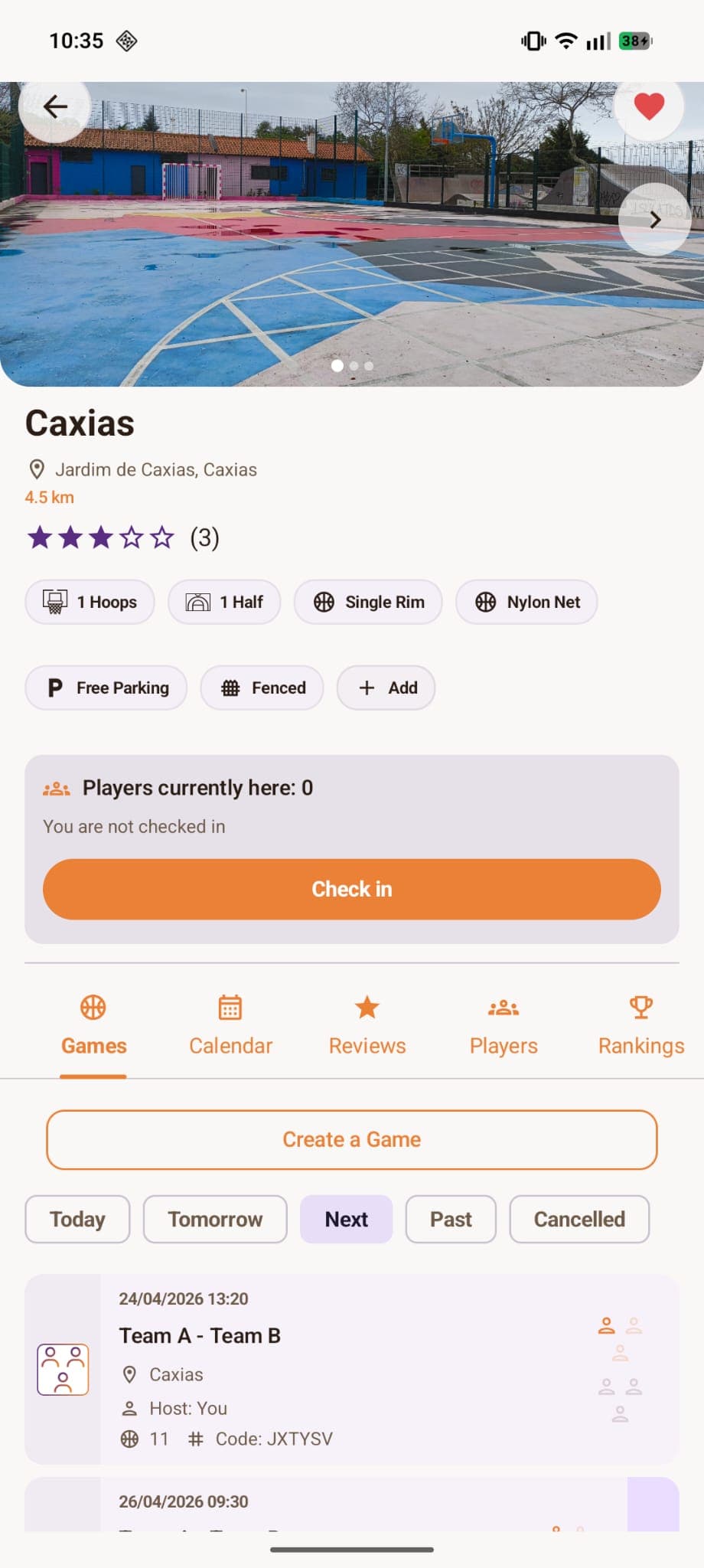Create a Game at this court
Viewport: 704px width, 1568px height.
352,1139
